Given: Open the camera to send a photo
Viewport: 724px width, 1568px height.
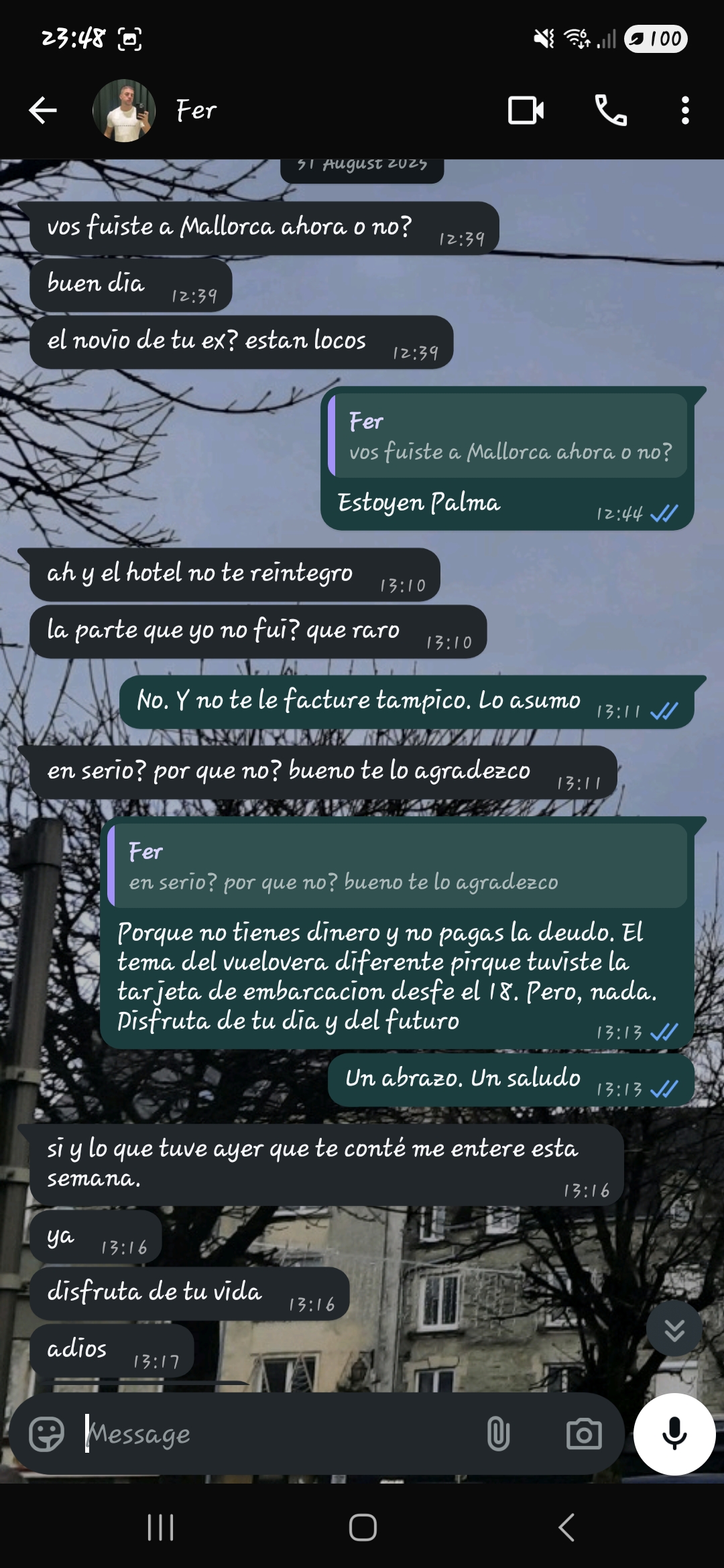Looking at the screenshot, I should (x=584, y=1434).
